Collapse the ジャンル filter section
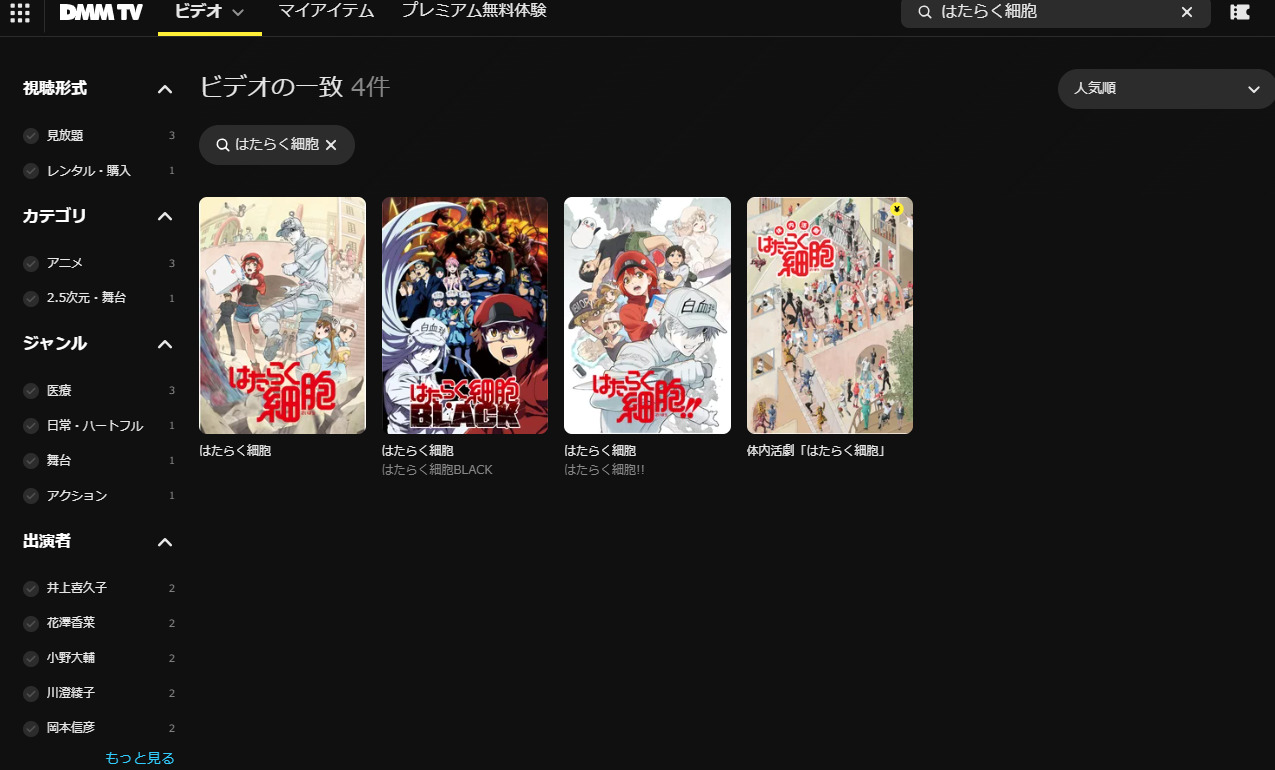The height and width of the screenshot is (770, 1275). coord(165,344)
